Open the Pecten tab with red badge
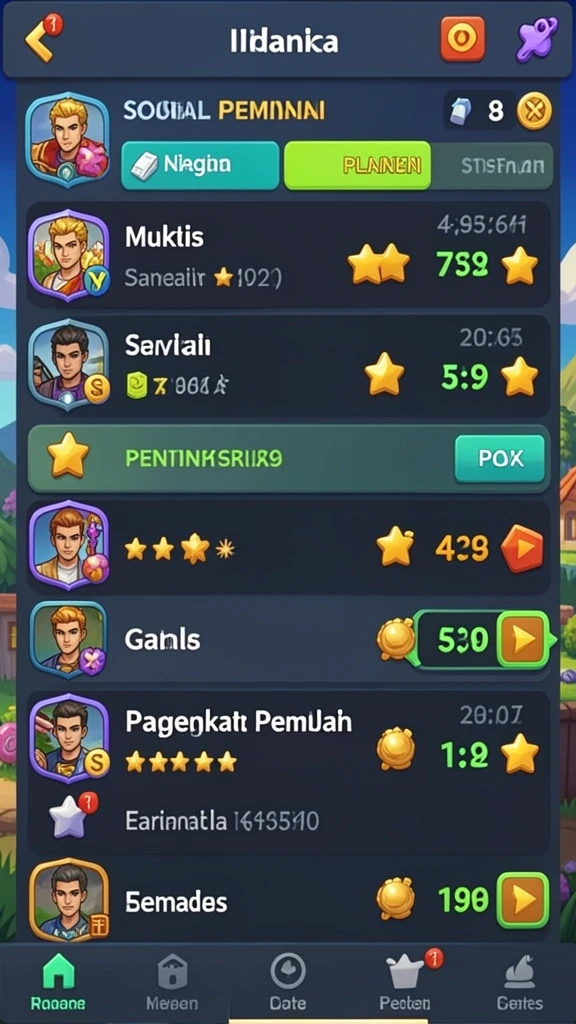Image resolution: width=576 pixels, height=1024 pixels. point(406,983)
